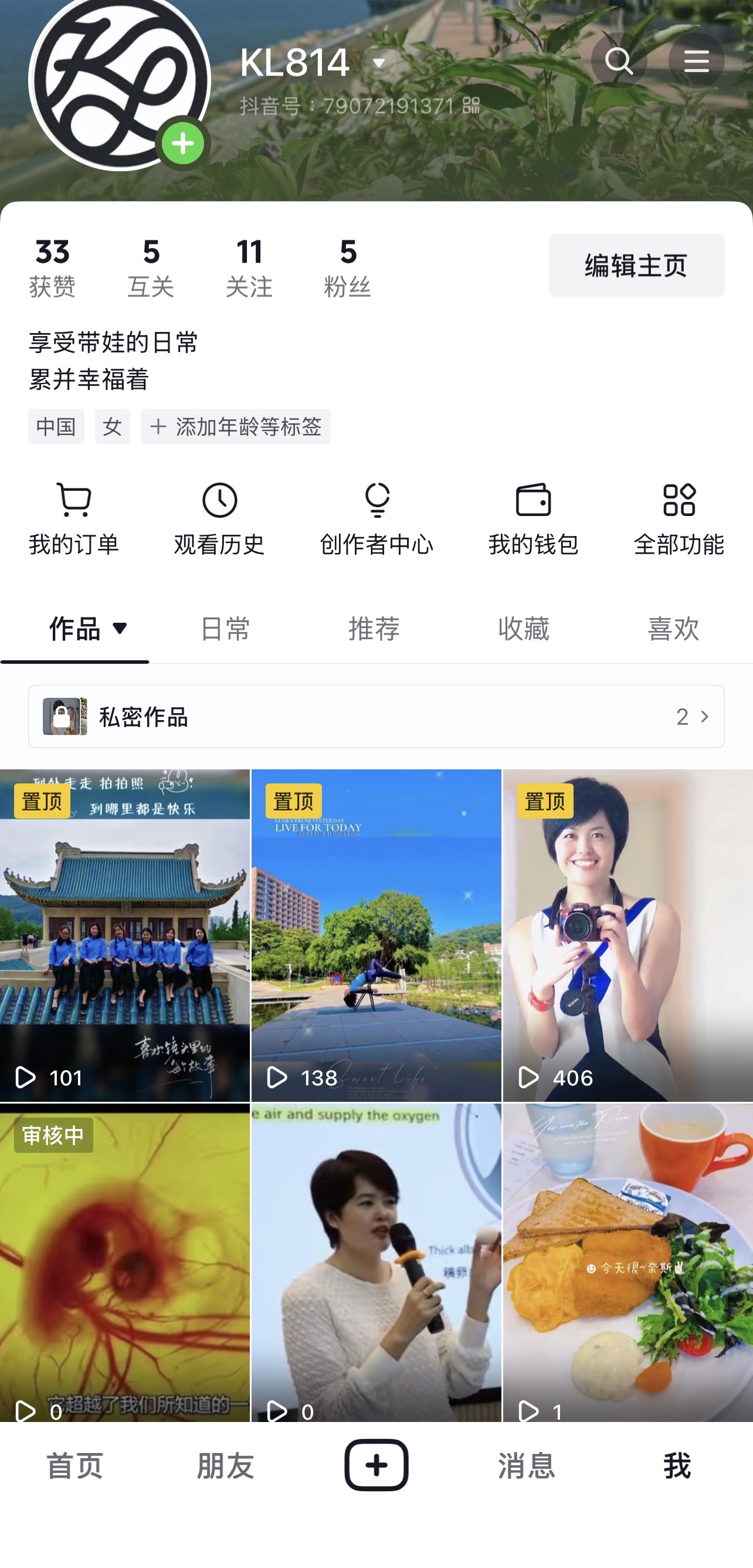Viewport: 753px width, 1568px height.
Task: Open the search icon on profile header
Action: pyautogui.click(x=619, y=61)
